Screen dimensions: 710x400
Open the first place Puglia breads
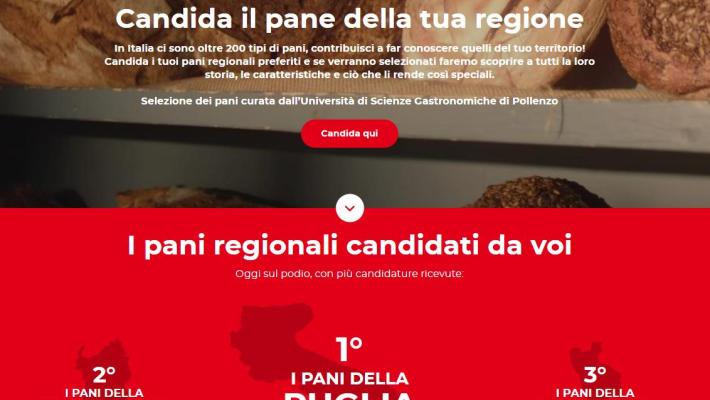click(349, 380)
